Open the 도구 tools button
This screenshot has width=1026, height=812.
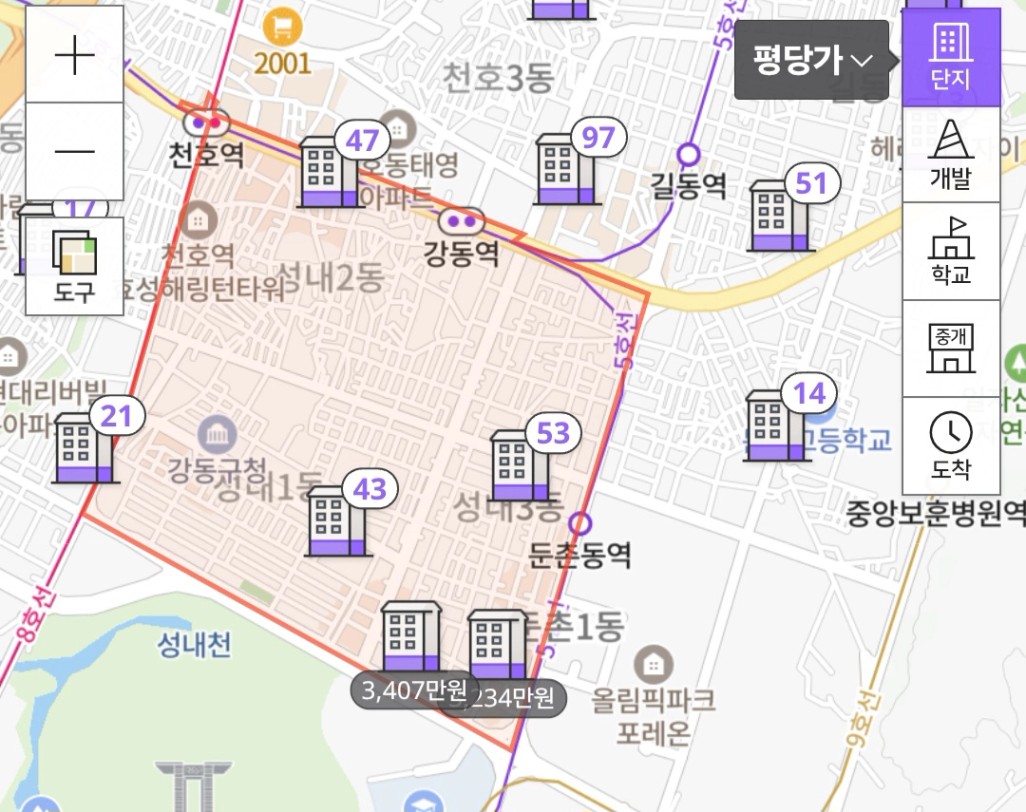pyautogui.click(x=75, y=265)
